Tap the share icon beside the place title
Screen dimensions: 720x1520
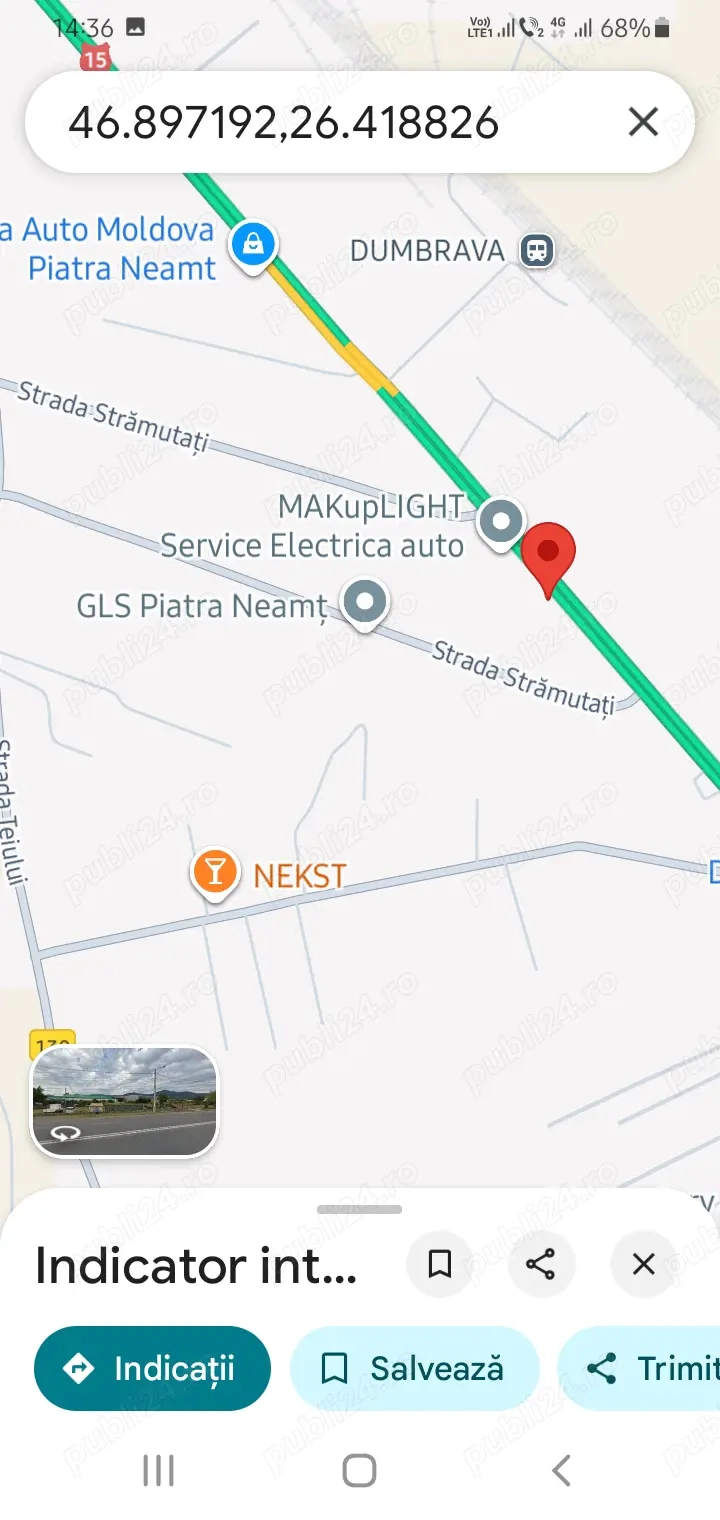pyautogui.click(x=541, y=1265)
